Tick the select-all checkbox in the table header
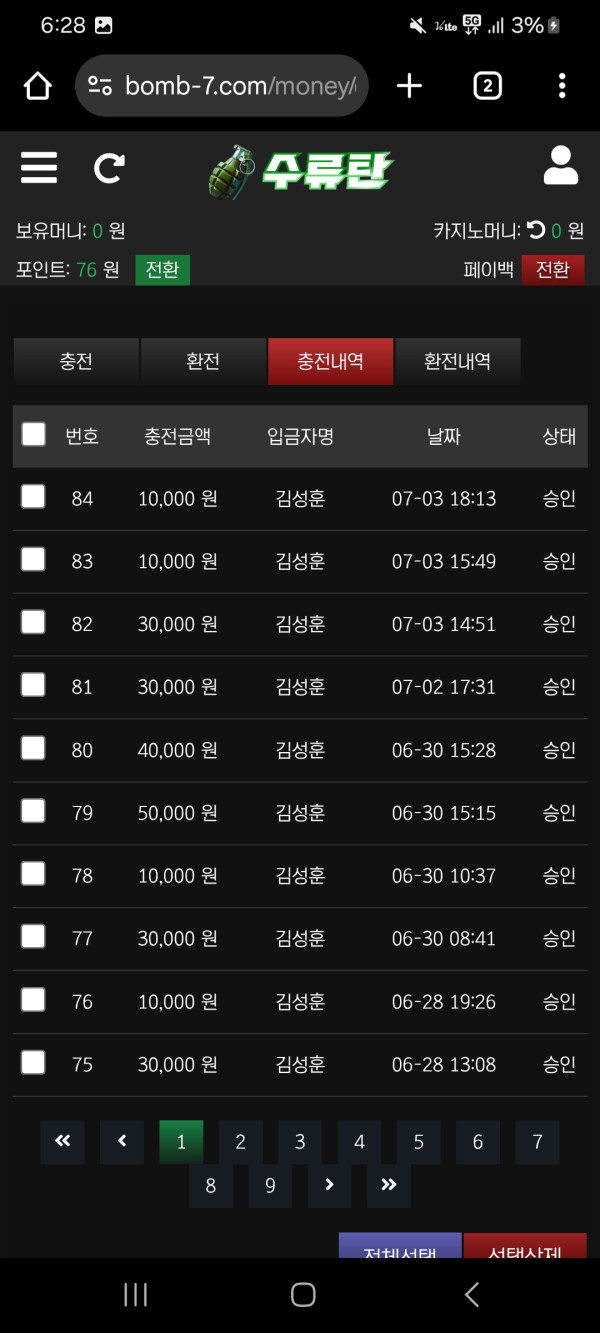 click(34, 434)
